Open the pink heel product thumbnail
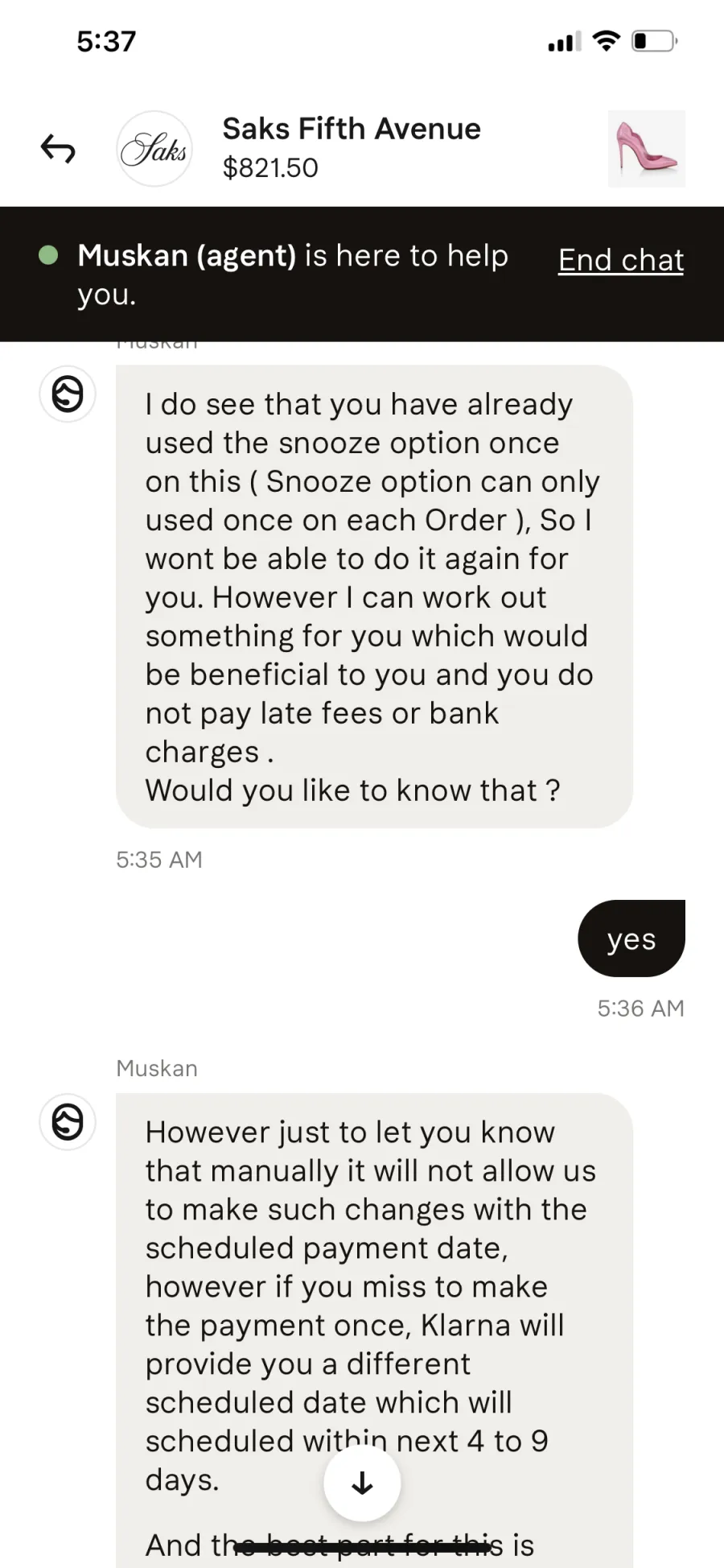 coord(646,149)
